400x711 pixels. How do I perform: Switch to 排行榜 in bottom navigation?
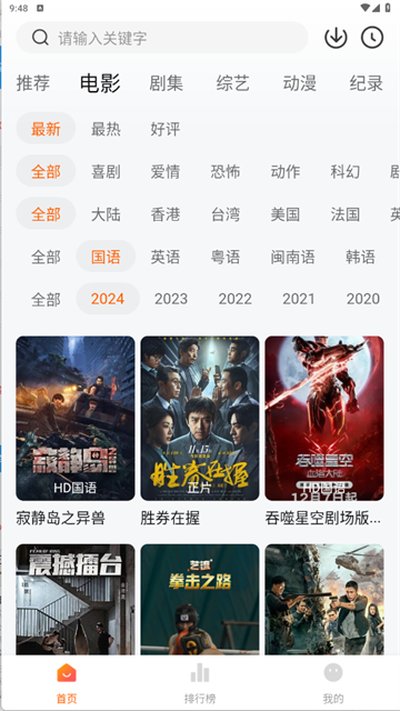(x=200, y=683)
